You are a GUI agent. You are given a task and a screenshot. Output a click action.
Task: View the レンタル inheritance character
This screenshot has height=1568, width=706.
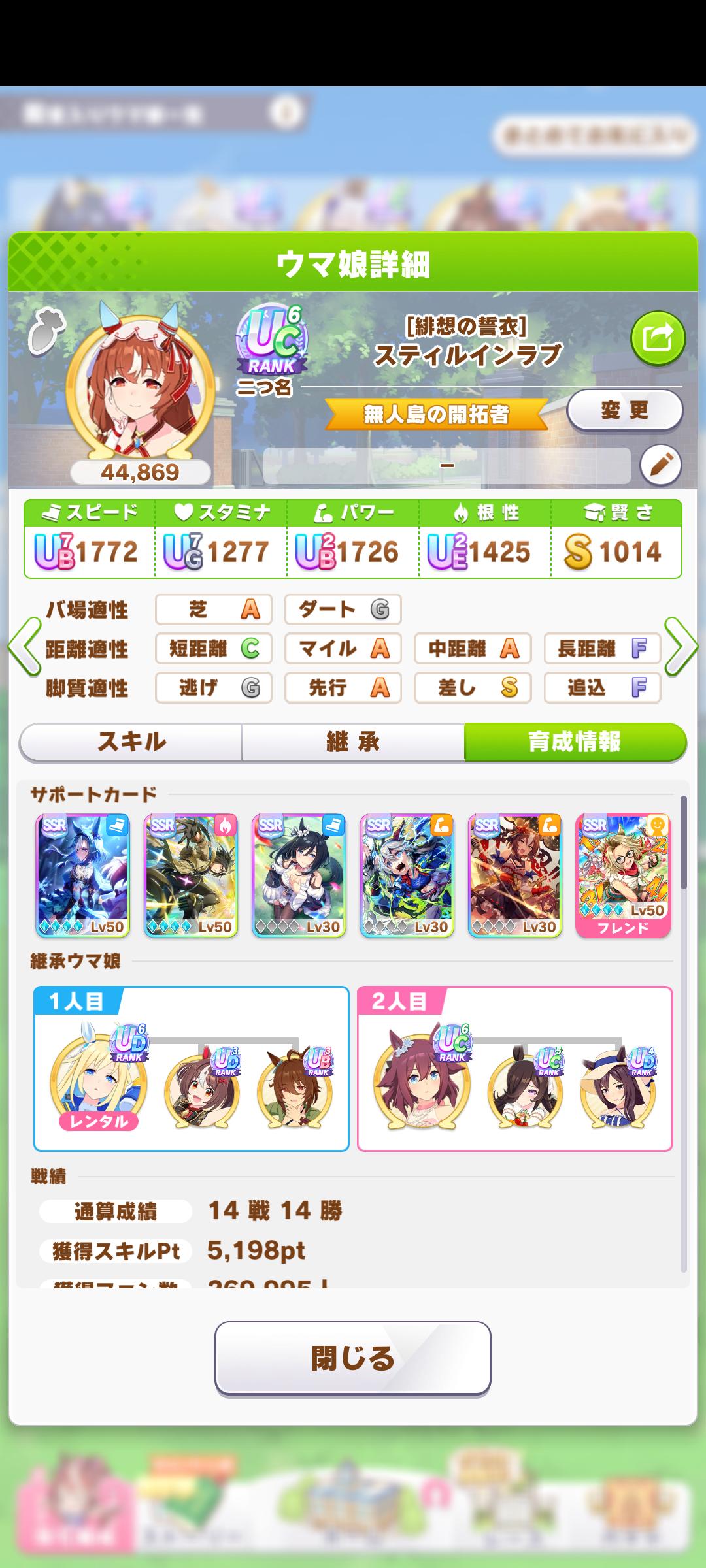pos(99,1081)
